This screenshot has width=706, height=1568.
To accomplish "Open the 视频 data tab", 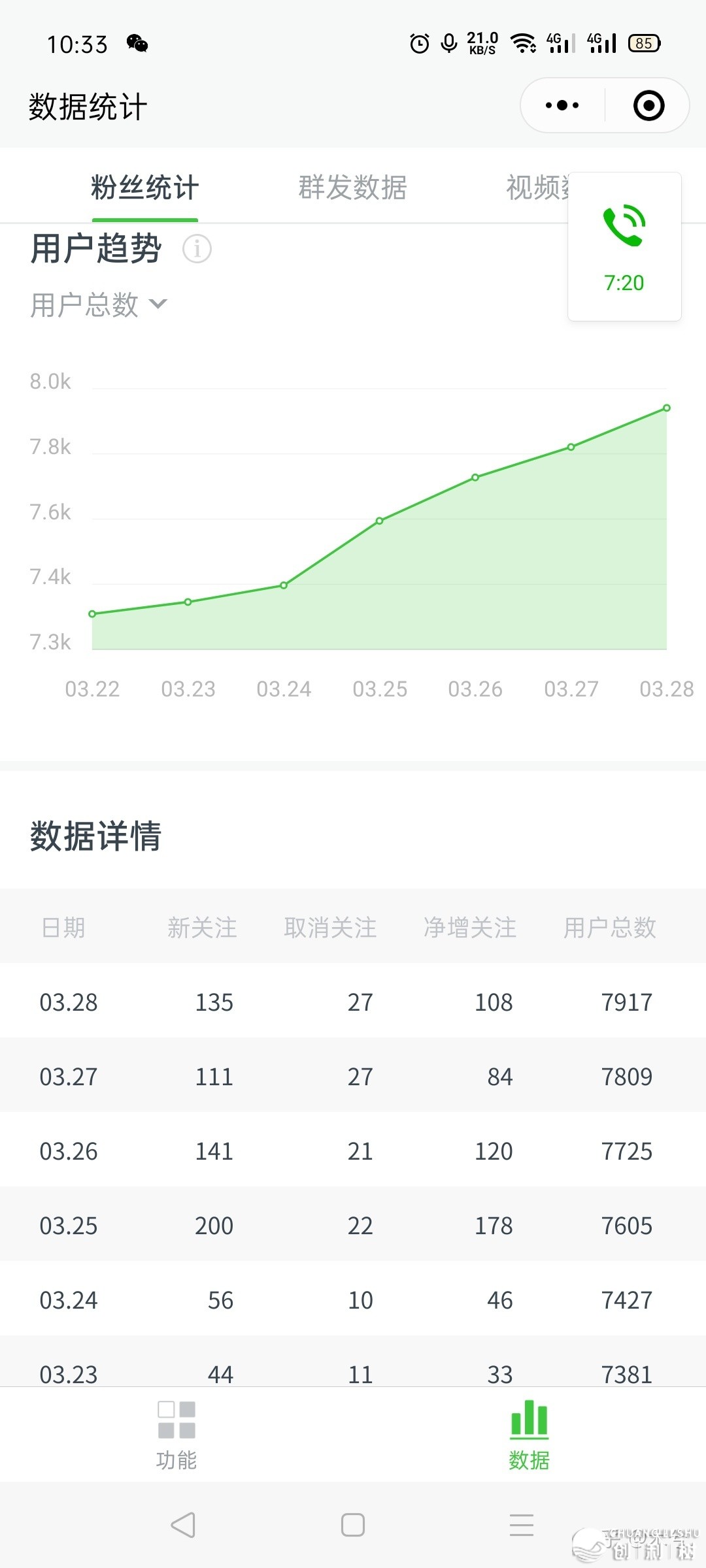I will tap(536, 188).
